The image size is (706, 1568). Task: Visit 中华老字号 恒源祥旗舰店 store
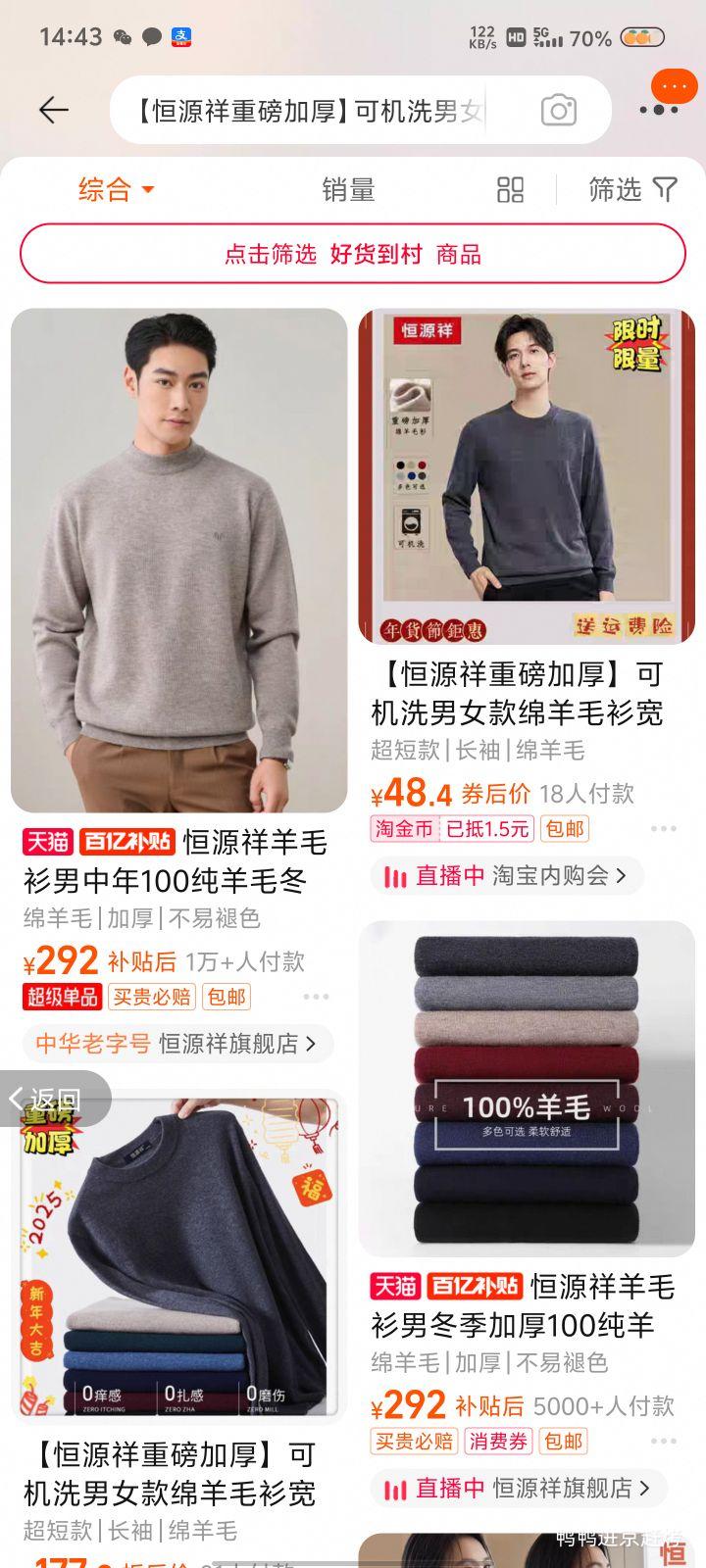(x=176, y=1044)
